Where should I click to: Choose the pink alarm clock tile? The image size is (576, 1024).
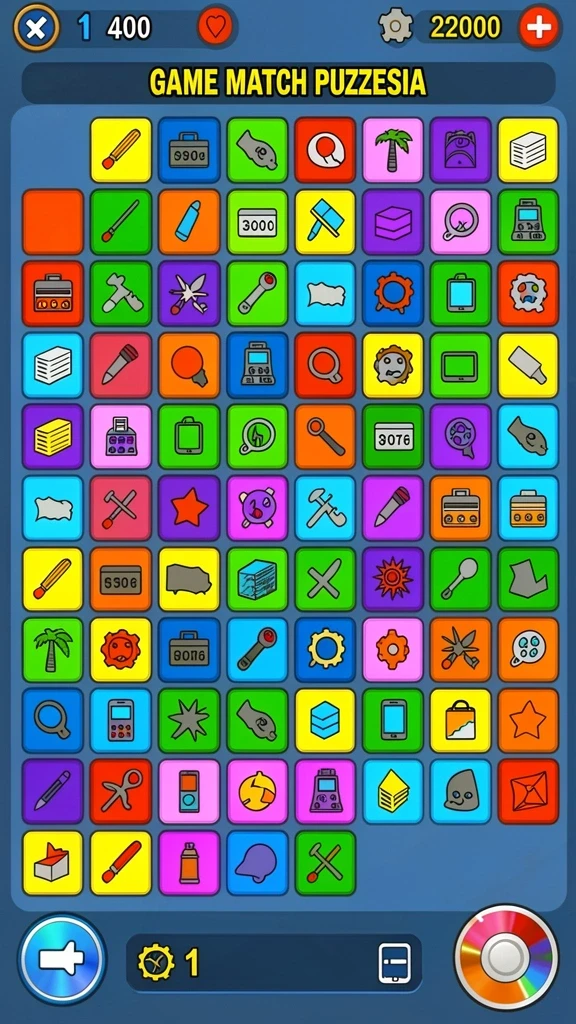(257, 508)
